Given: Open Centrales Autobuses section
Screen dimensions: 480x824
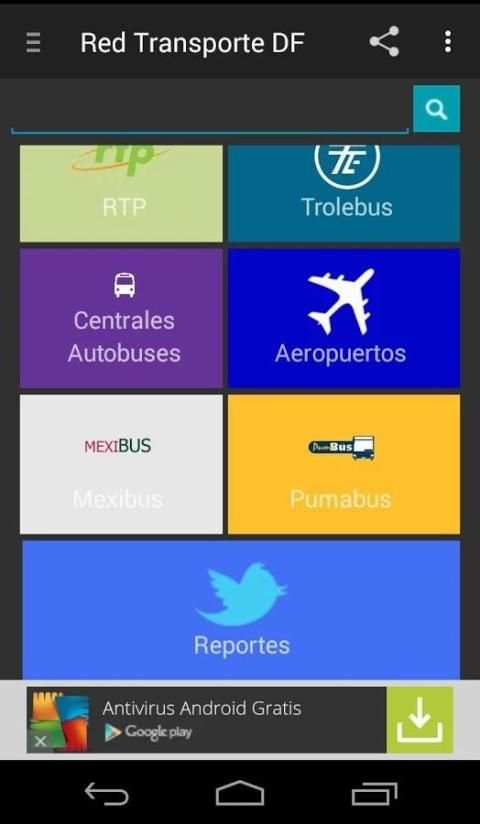Looking at the screenshot, I should (121, 318).
